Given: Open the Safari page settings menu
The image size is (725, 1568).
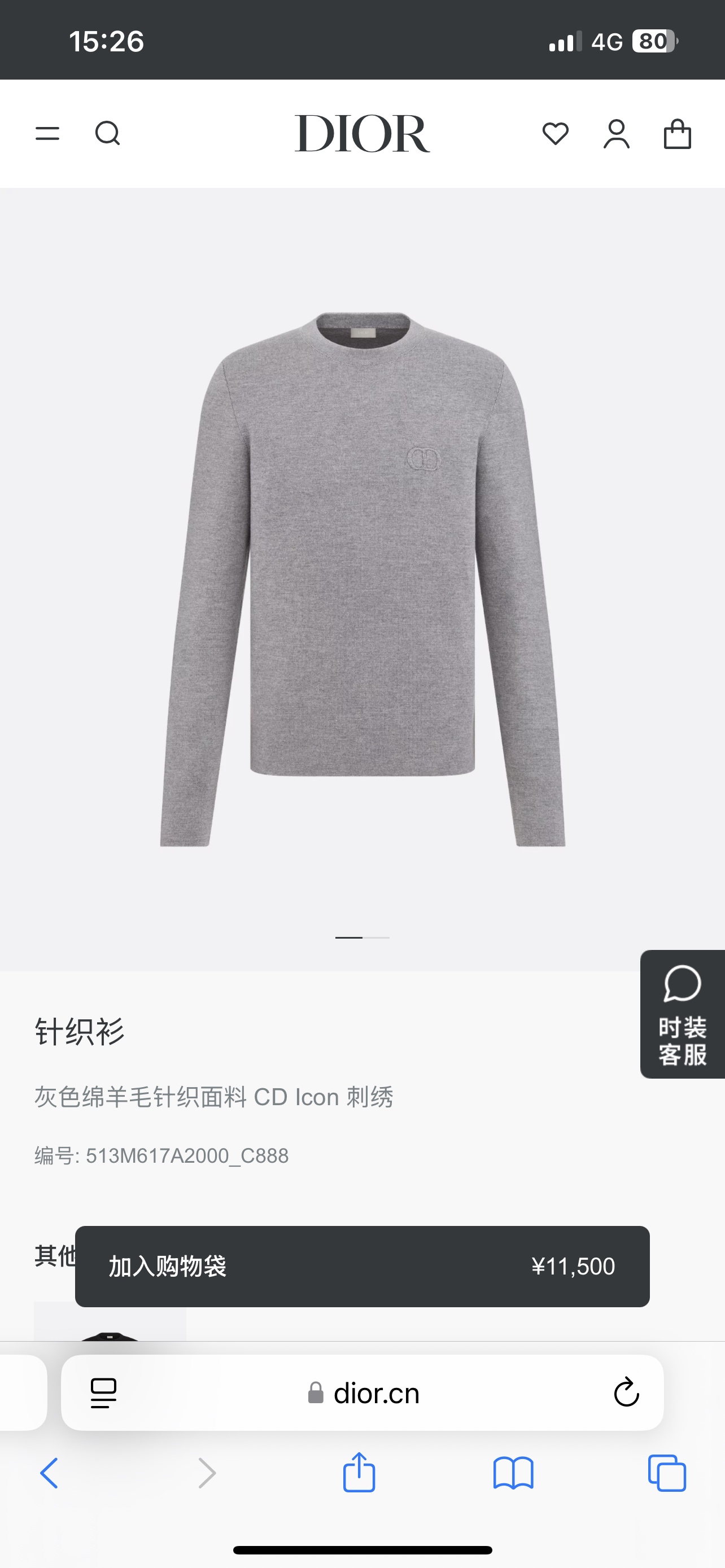Looking at the screenshot, I should click(103, 1393).
